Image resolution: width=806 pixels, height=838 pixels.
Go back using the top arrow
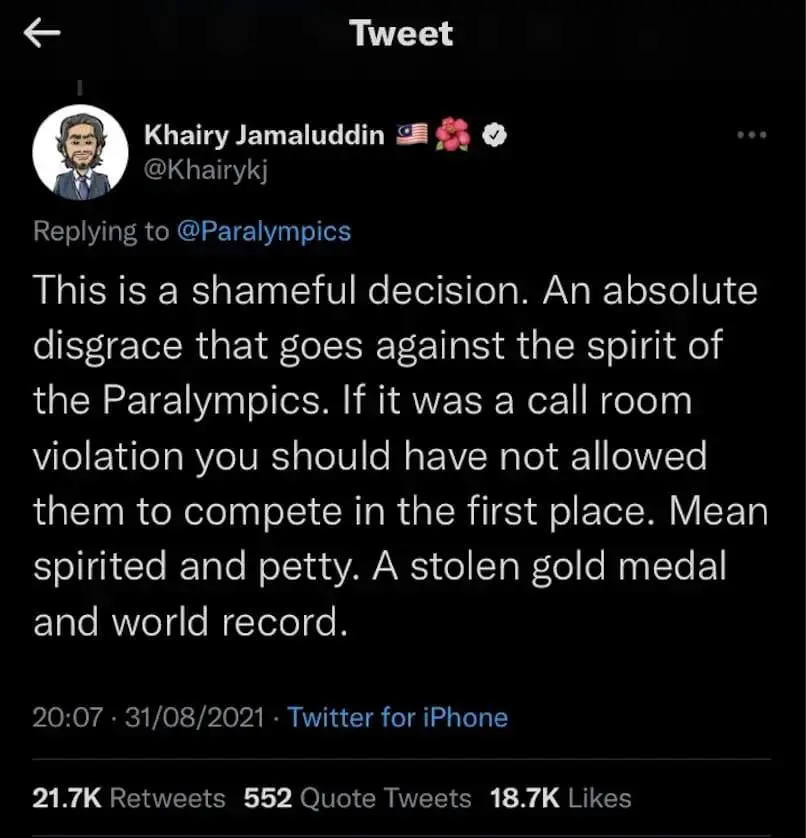click(x=42, y=34)
